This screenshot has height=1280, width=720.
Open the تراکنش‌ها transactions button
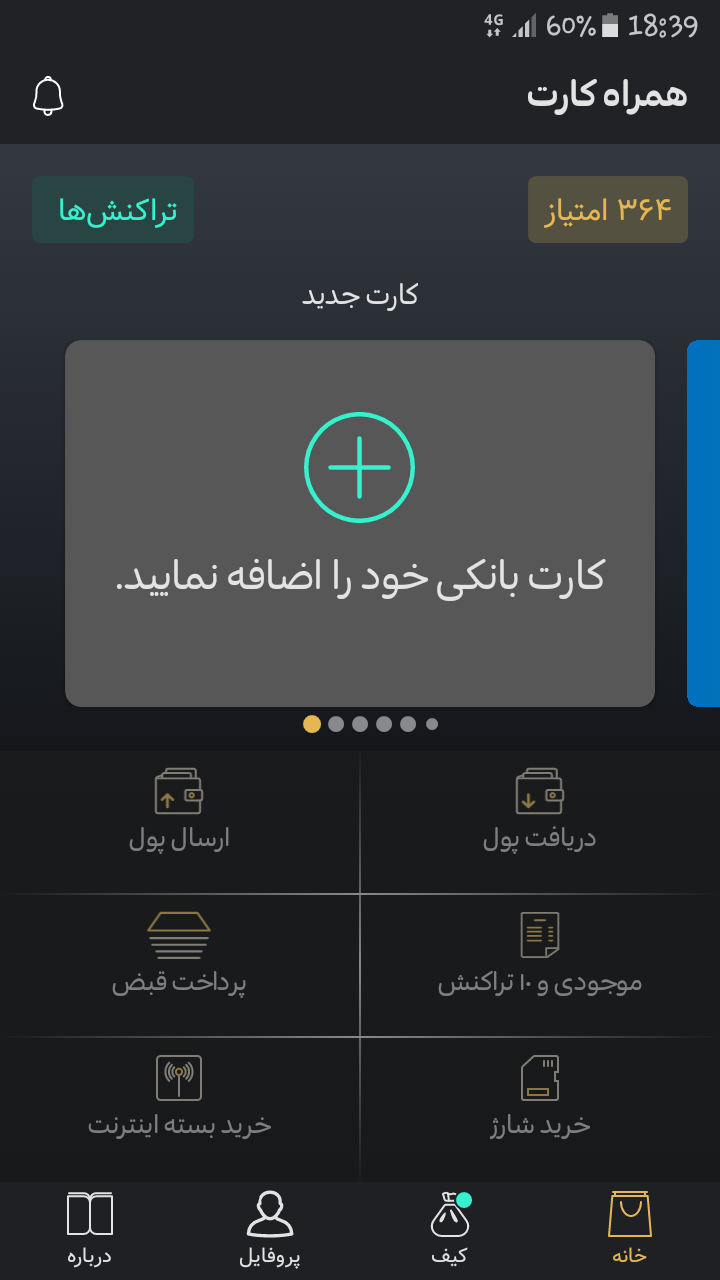113,210
